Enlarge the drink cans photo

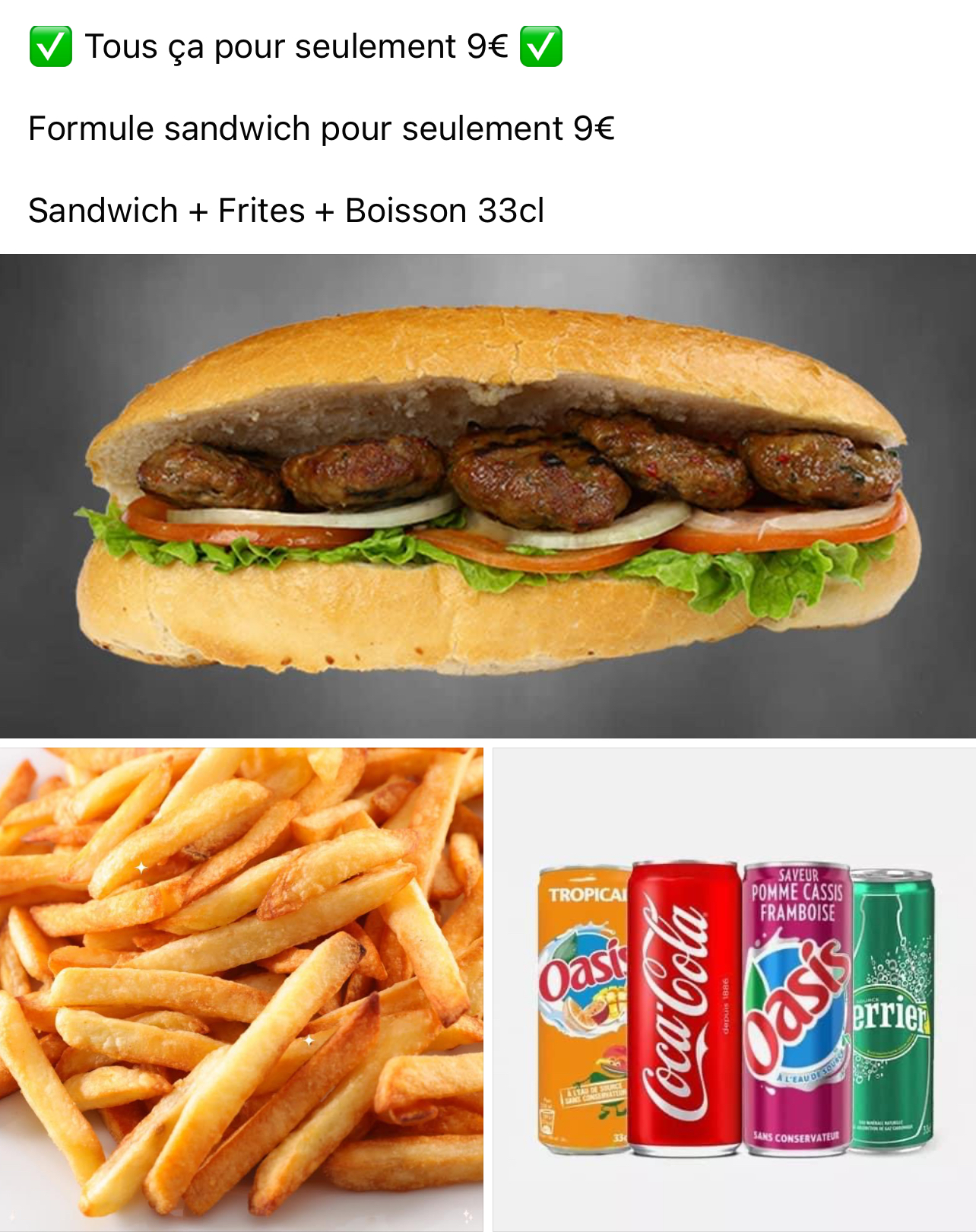[x=734, y=989]
